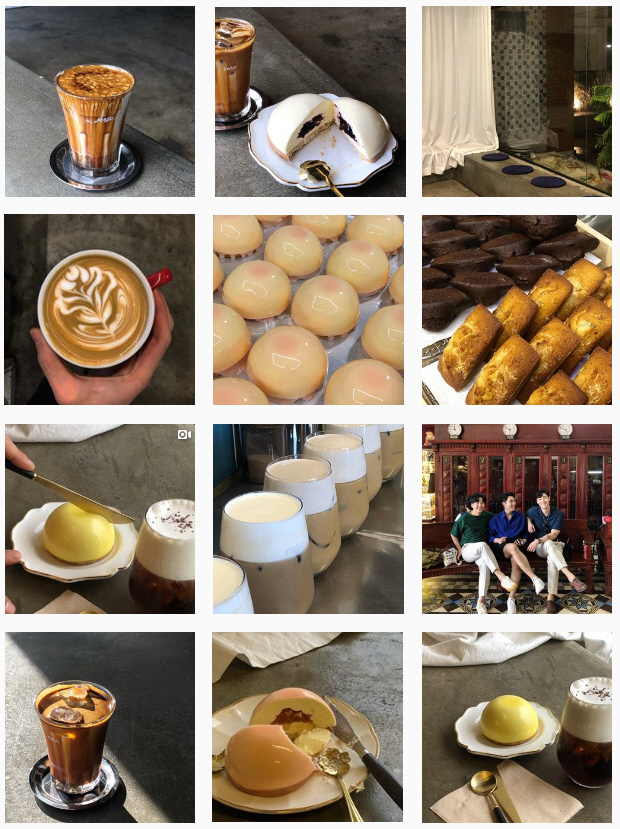Open the caramel-drizzled iced coffee glass post
Screen dimensions: 620x829
[x=99, y=101]
